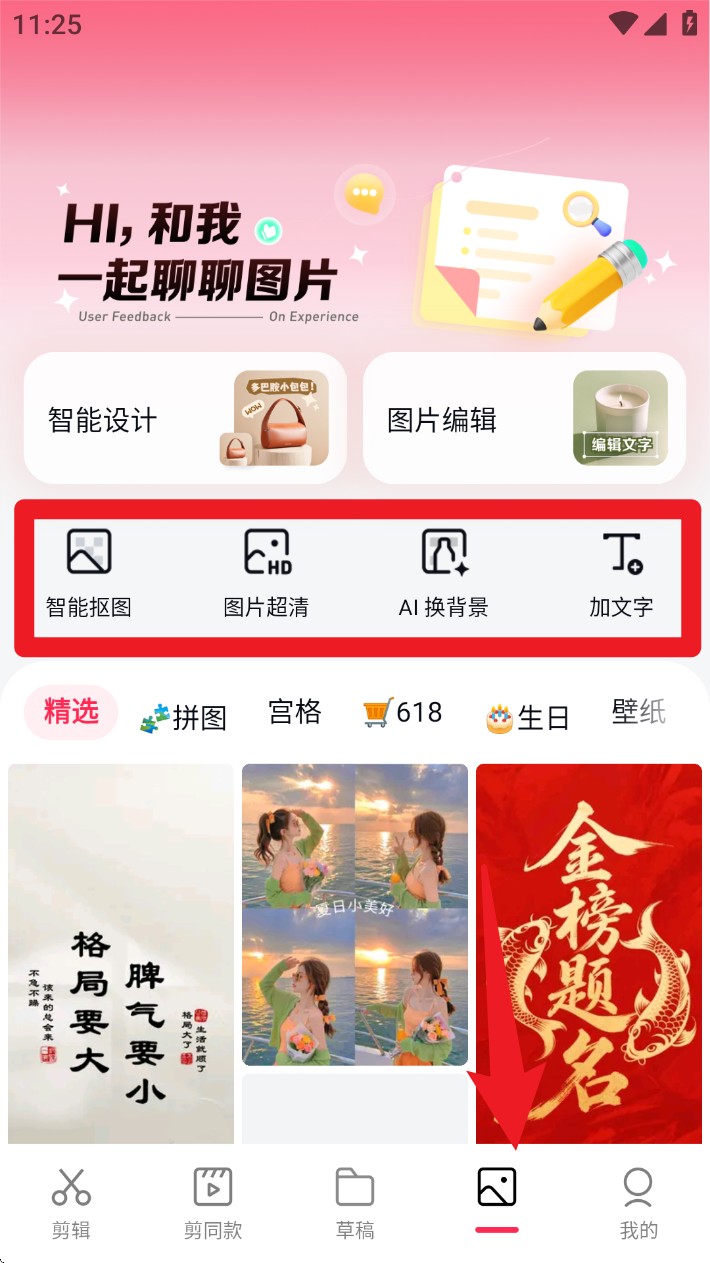Open the 草稿 drafts tab
This screenshot has width=710, height=1263.
(355, 1202)
